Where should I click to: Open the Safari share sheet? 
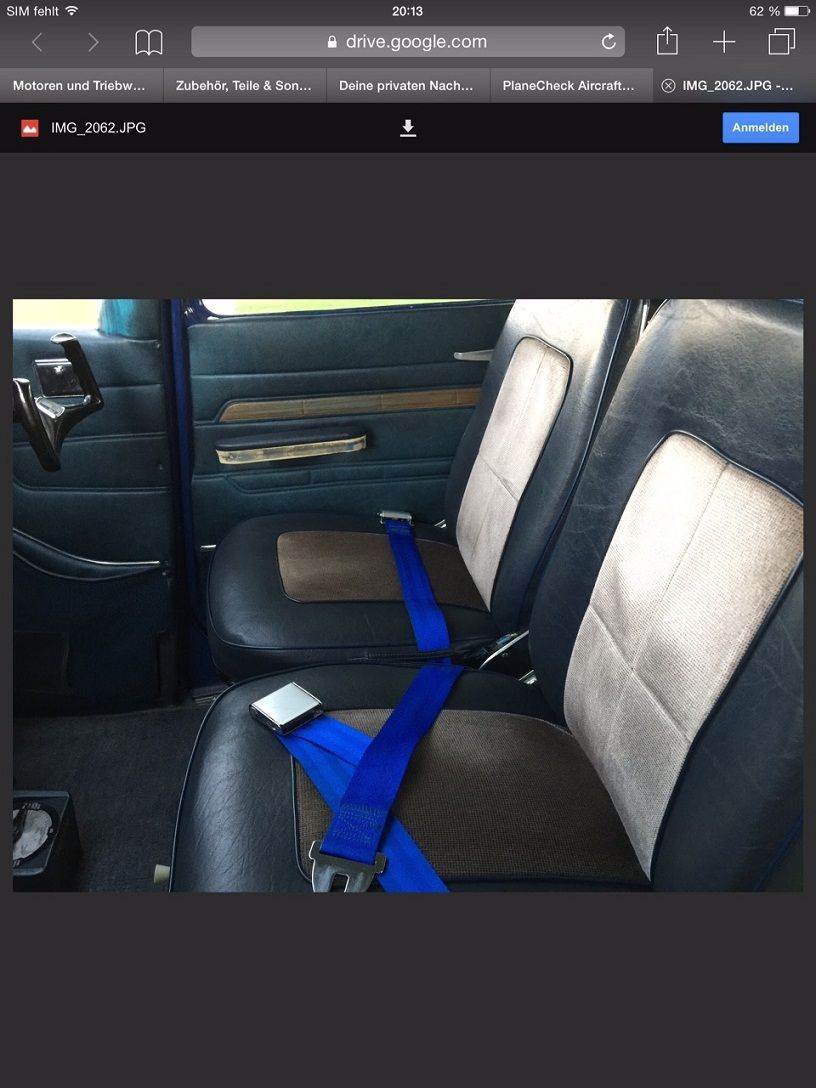click(667, 41)
